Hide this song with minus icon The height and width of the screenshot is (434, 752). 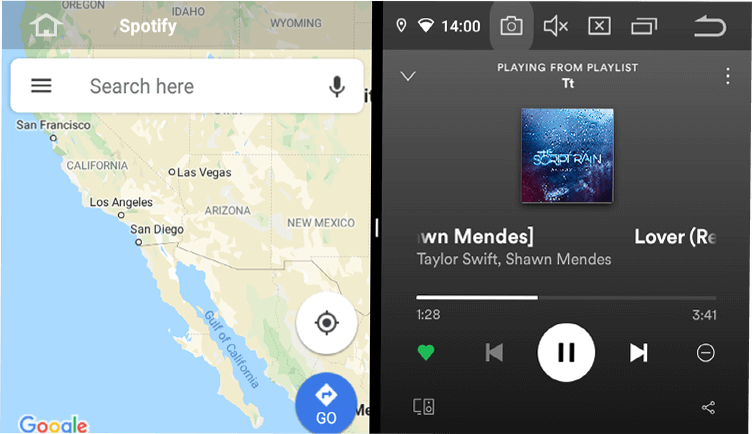coord(706,352)
